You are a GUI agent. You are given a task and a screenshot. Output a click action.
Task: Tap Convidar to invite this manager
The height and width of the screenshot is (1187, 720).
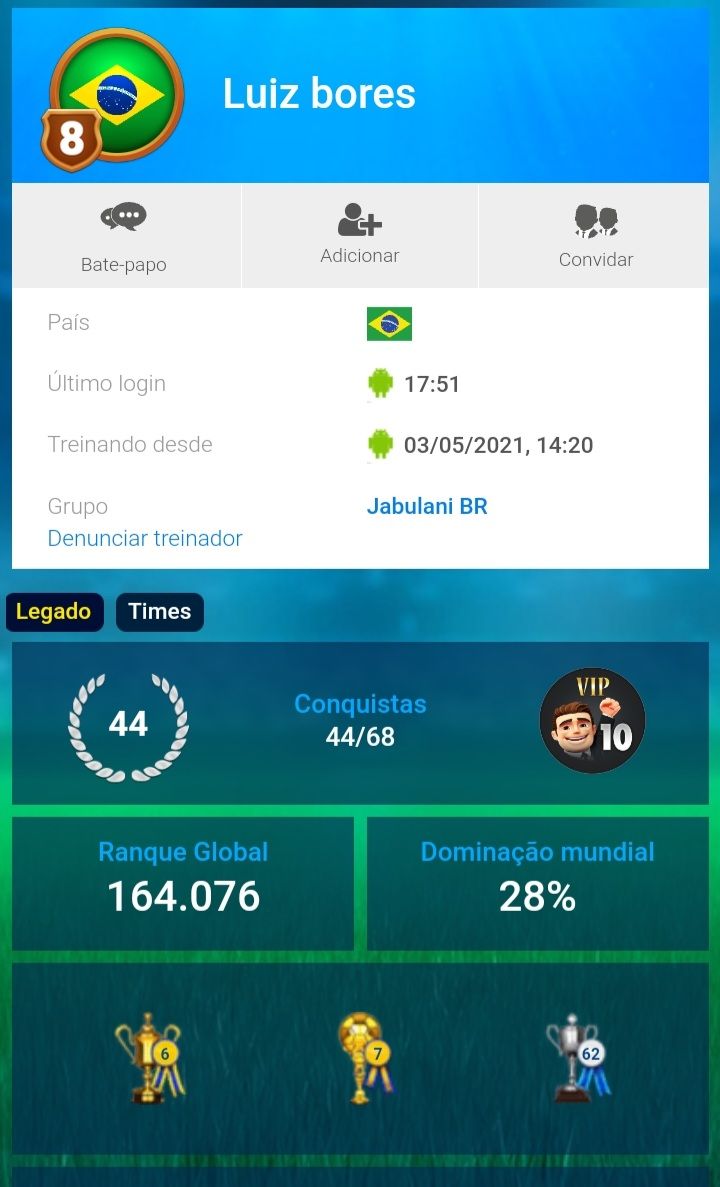point(595,237)
